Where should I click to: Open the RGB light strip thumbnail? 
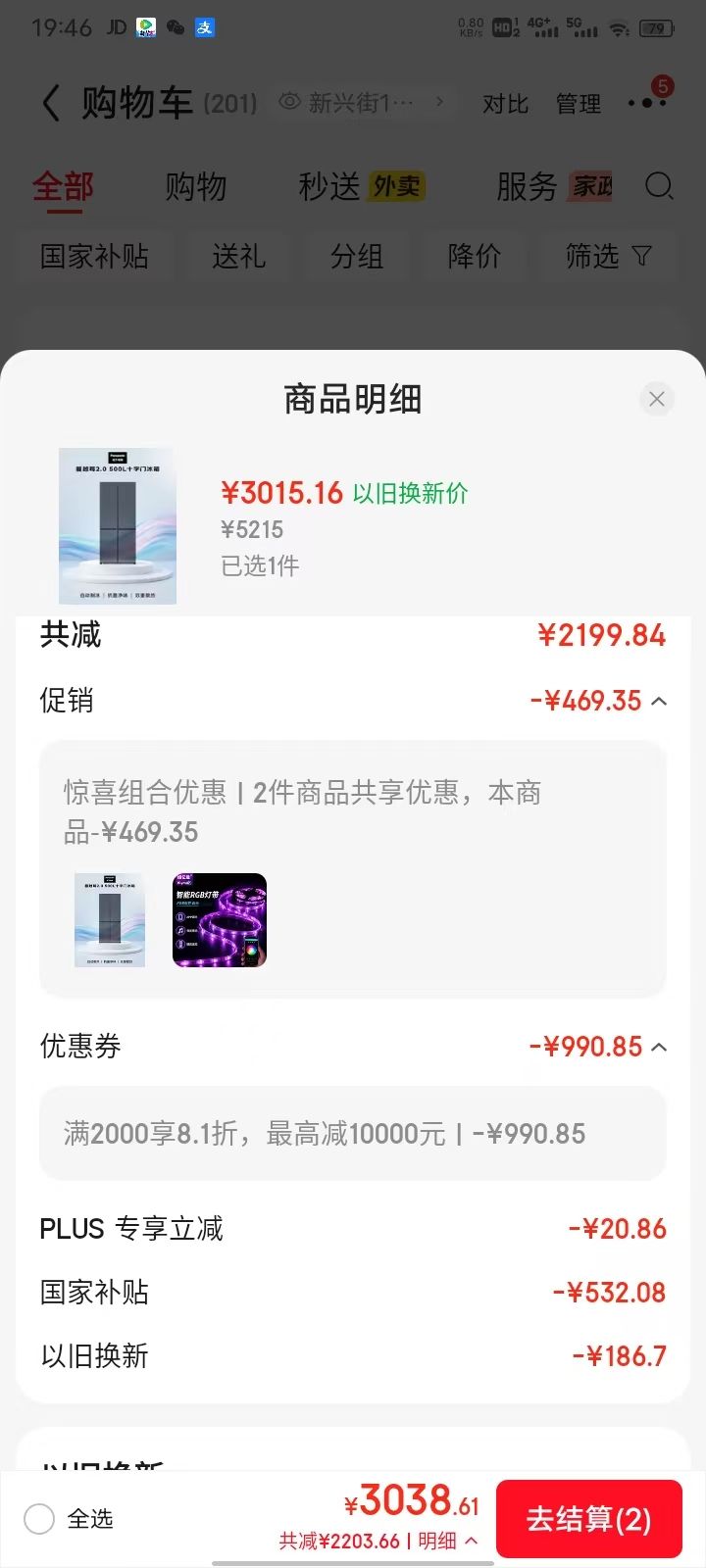coord(220,920)
